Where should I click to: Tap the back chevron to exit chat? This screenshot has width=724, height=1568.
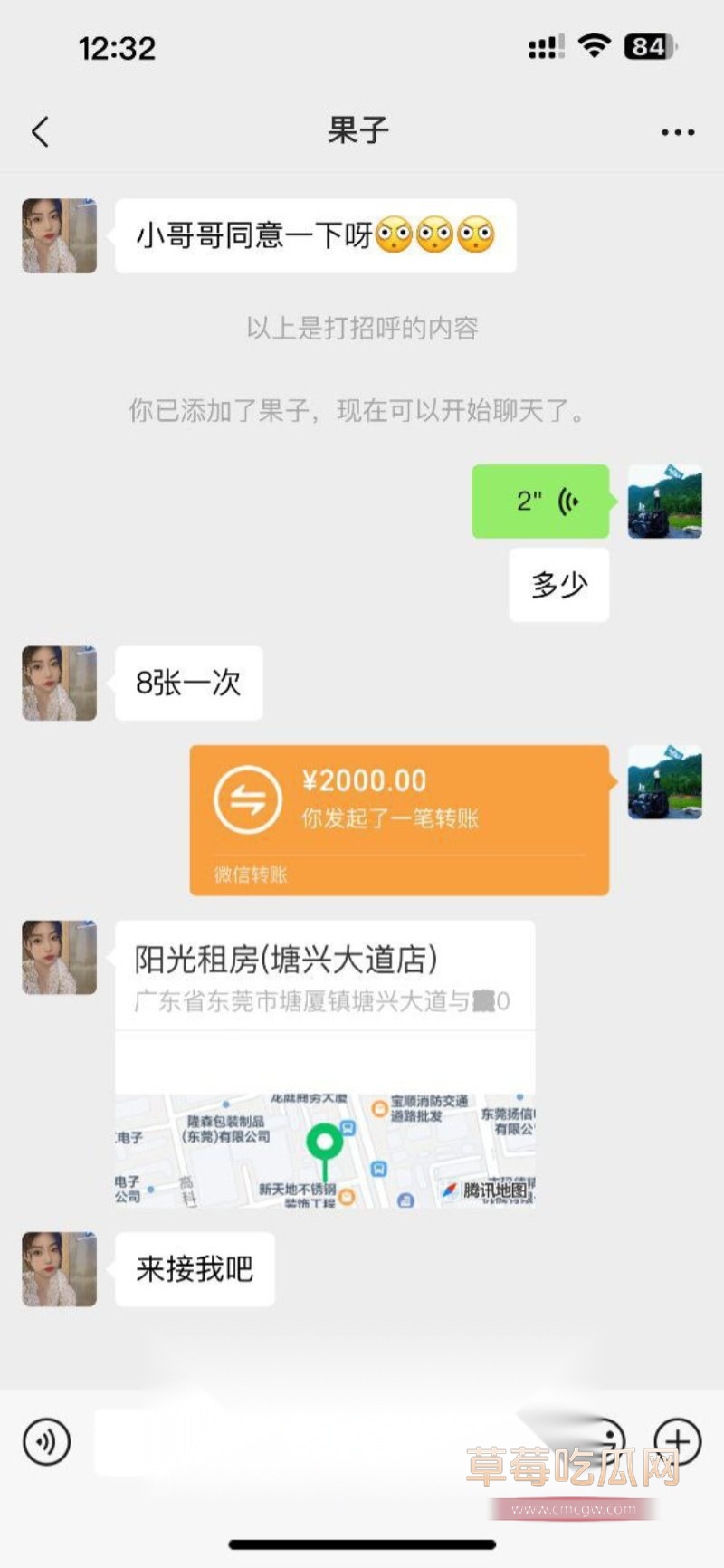(38, 130)
